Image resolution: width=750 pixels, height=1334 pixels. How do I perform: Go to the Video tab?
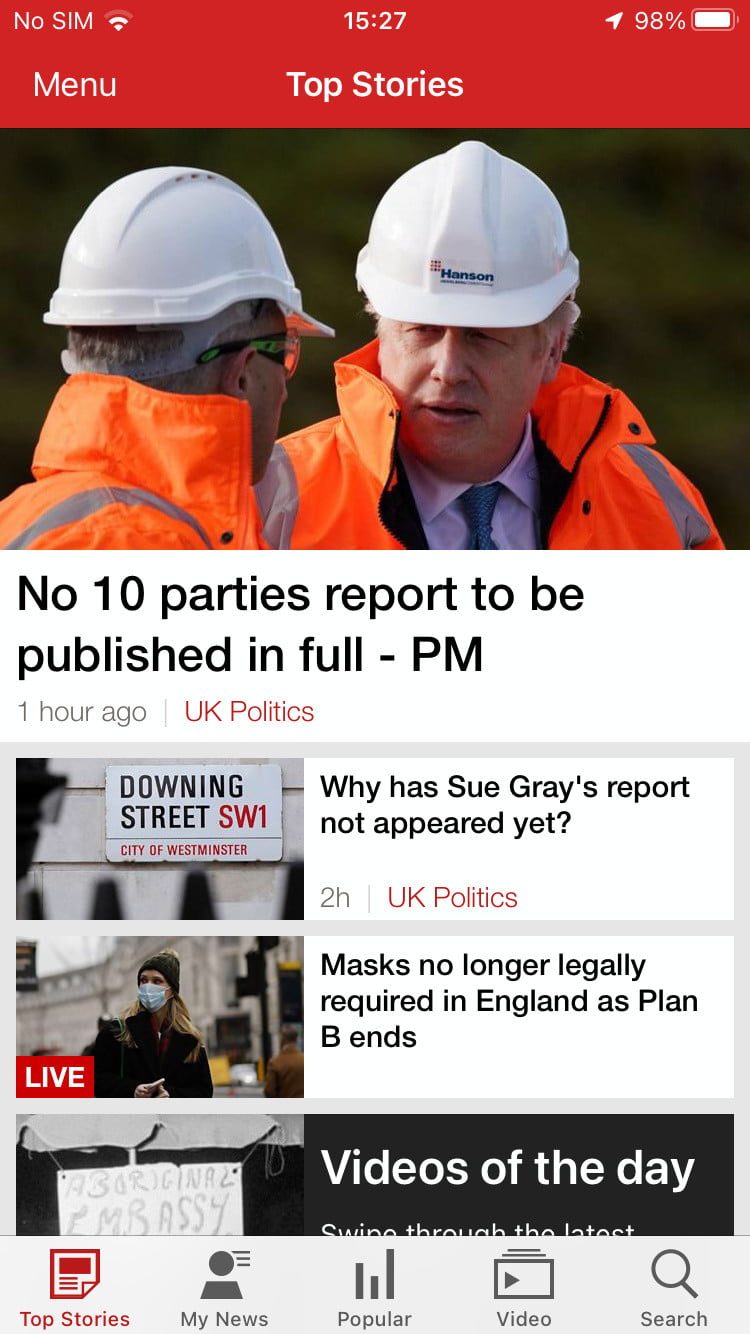point(523,1289)
